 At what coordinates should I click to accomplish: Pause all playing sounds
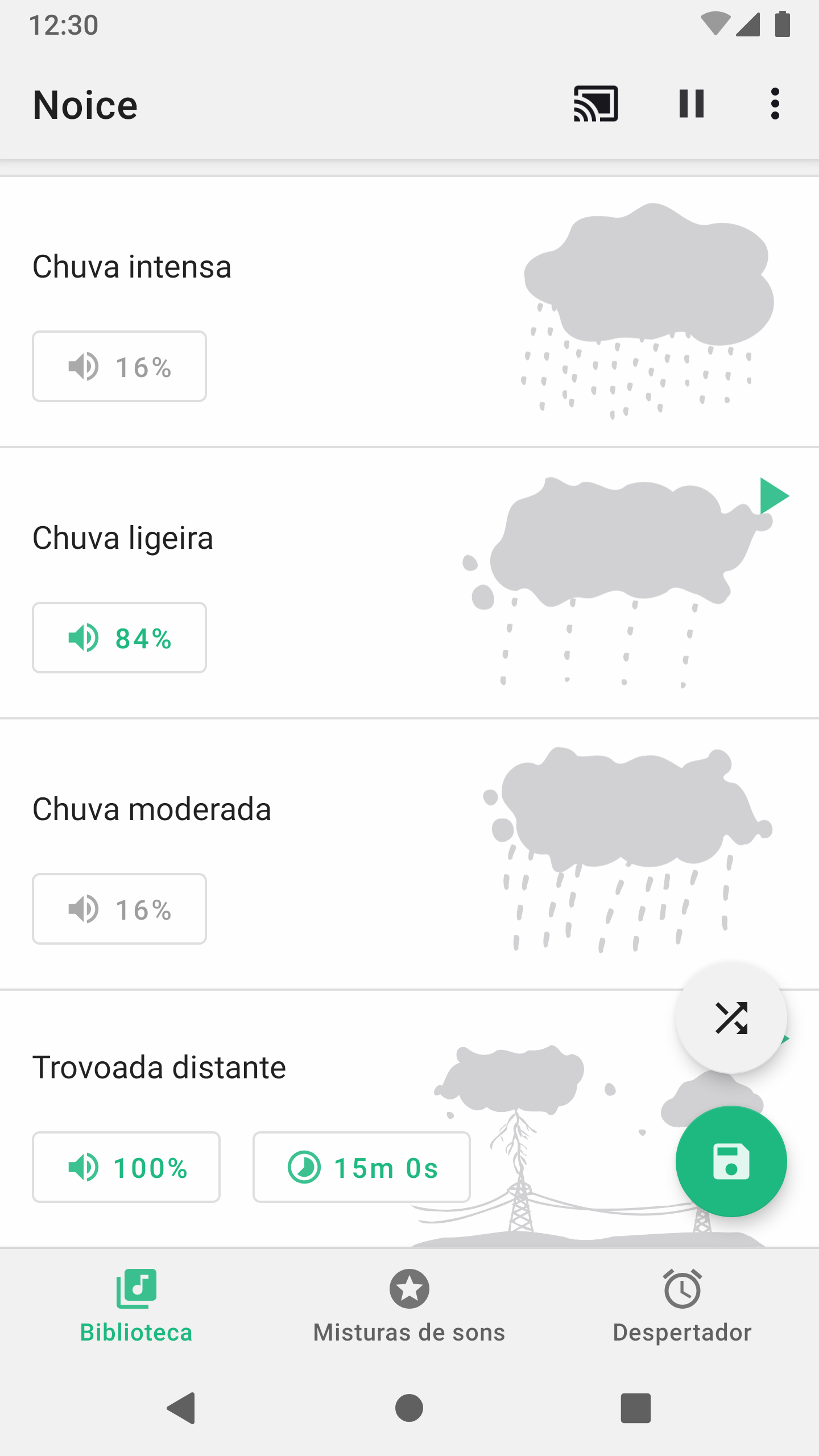(x=691, y=104)
